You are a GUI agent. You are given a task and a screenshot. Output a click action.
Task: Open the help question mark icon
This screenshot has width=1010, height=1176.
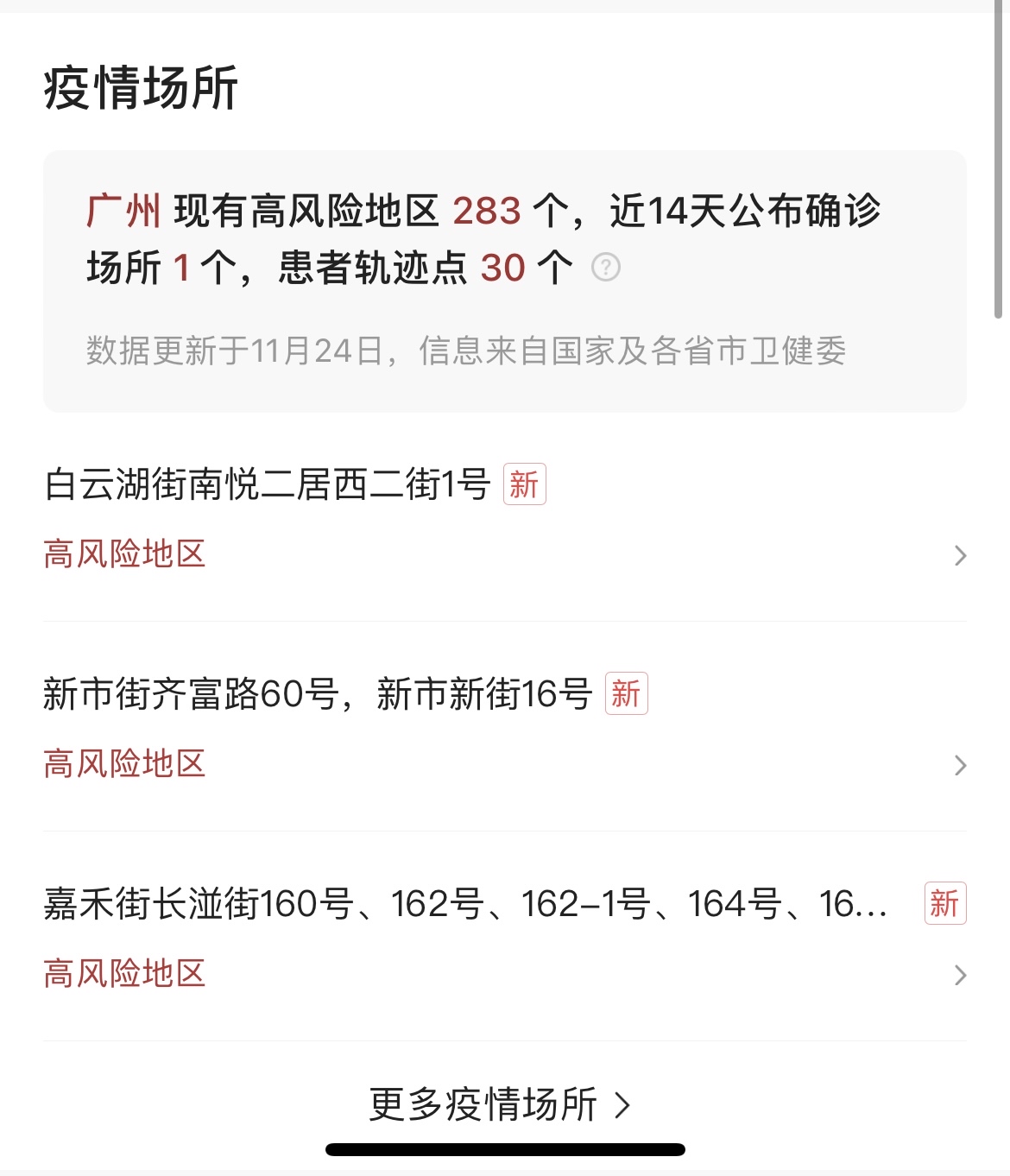(x=607, y=269)
